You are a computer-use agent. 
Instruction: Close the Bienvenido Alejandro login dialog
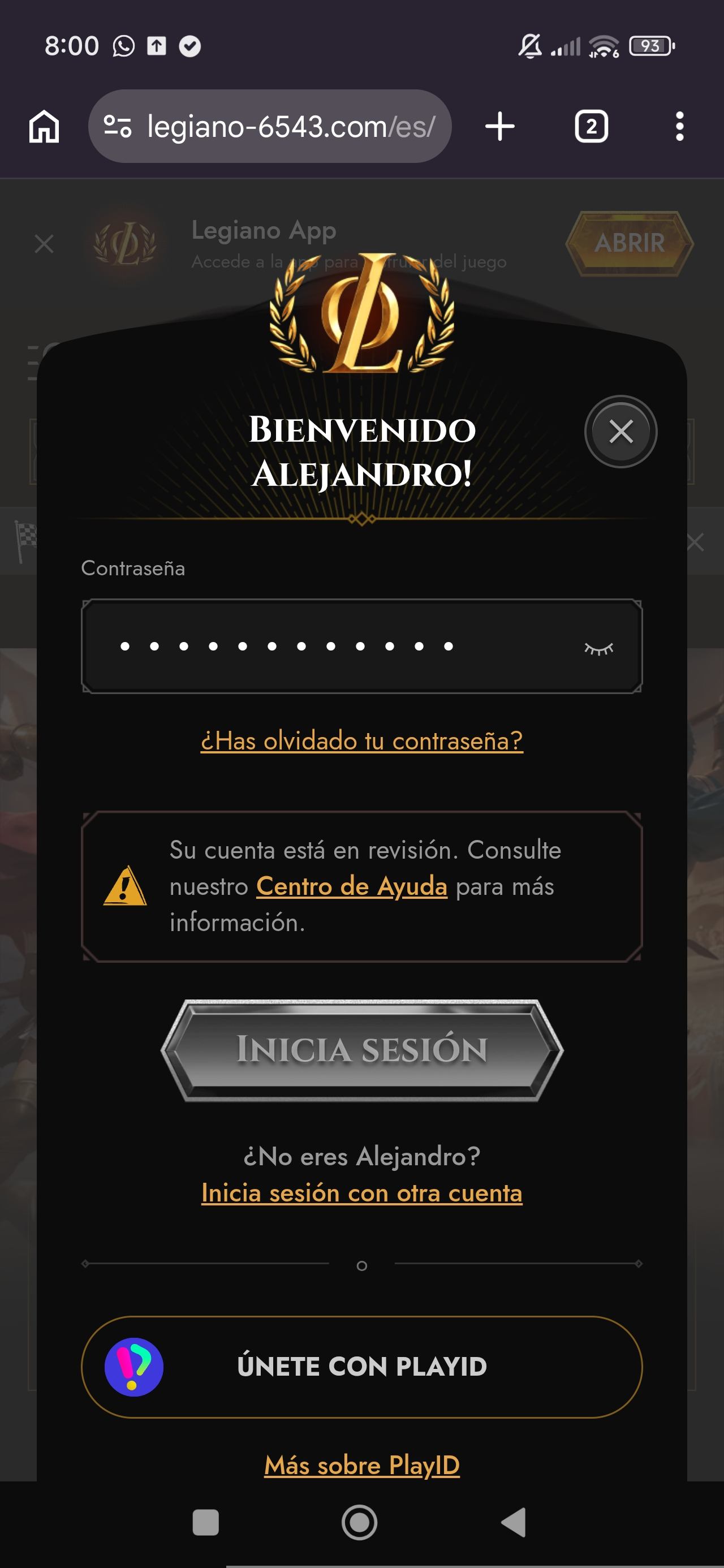pyautogui.click(x=620, y=432)
